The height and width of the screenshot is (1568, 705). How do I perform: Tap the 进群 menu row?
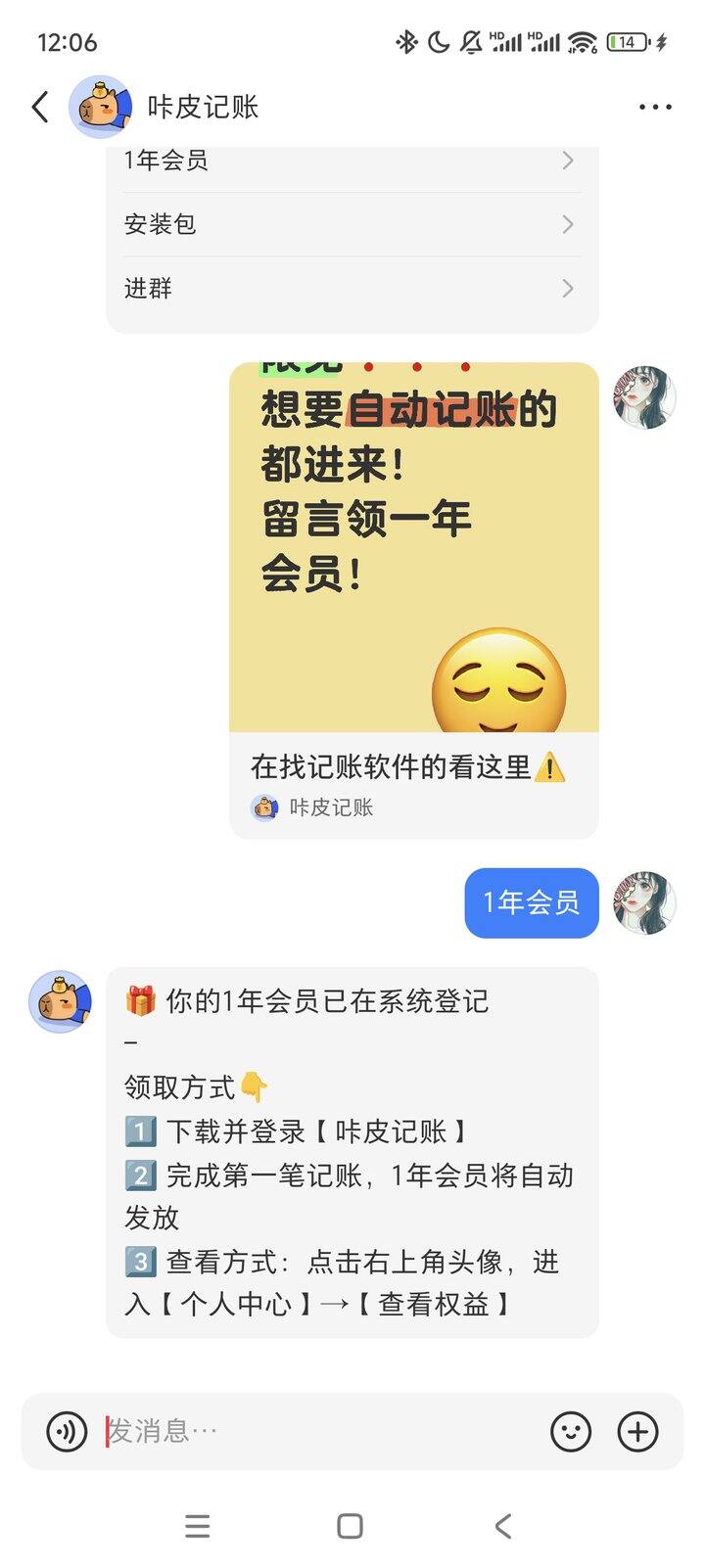pyautogui.click(x=352, y=289)
